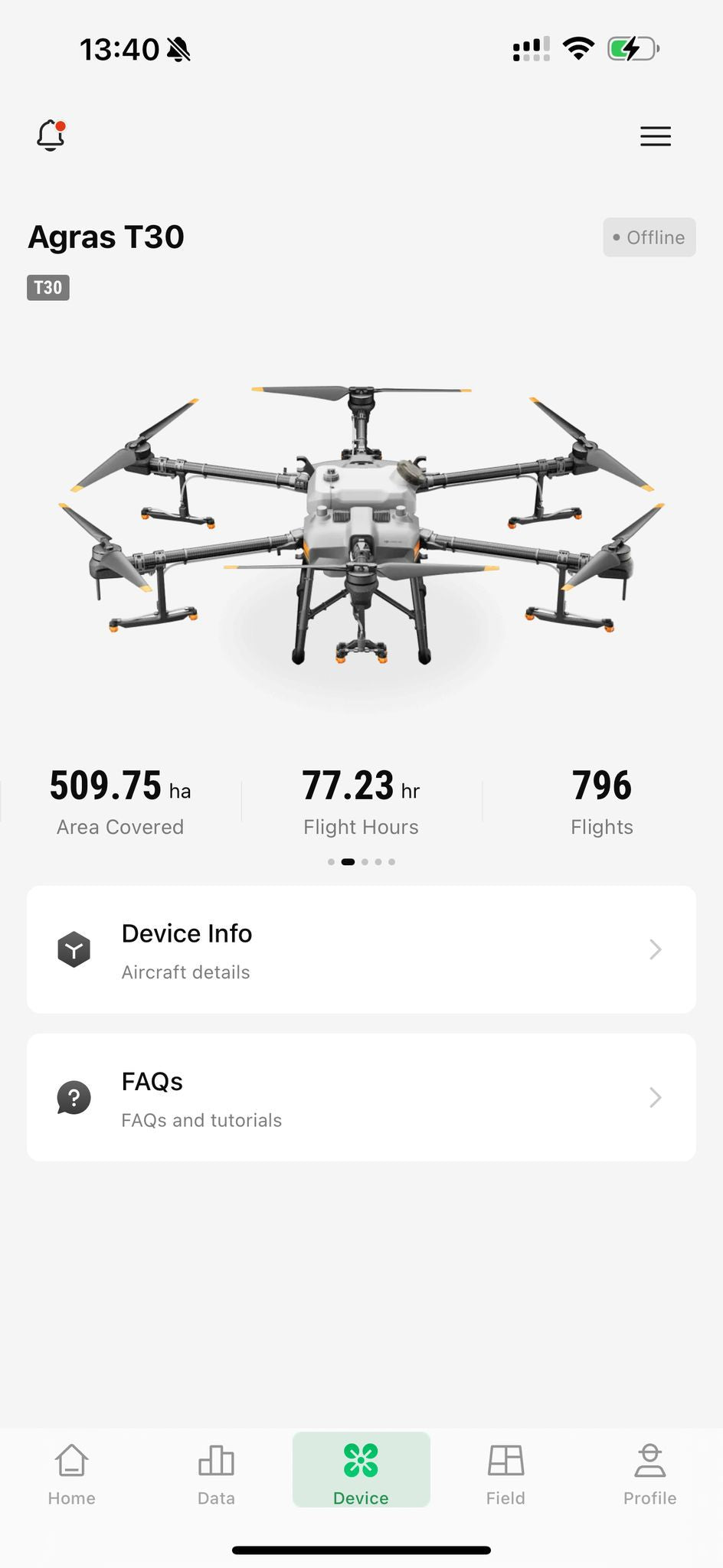Tap the Device propeller icon
723x1568 pixels.
[x=361, y=1461]
